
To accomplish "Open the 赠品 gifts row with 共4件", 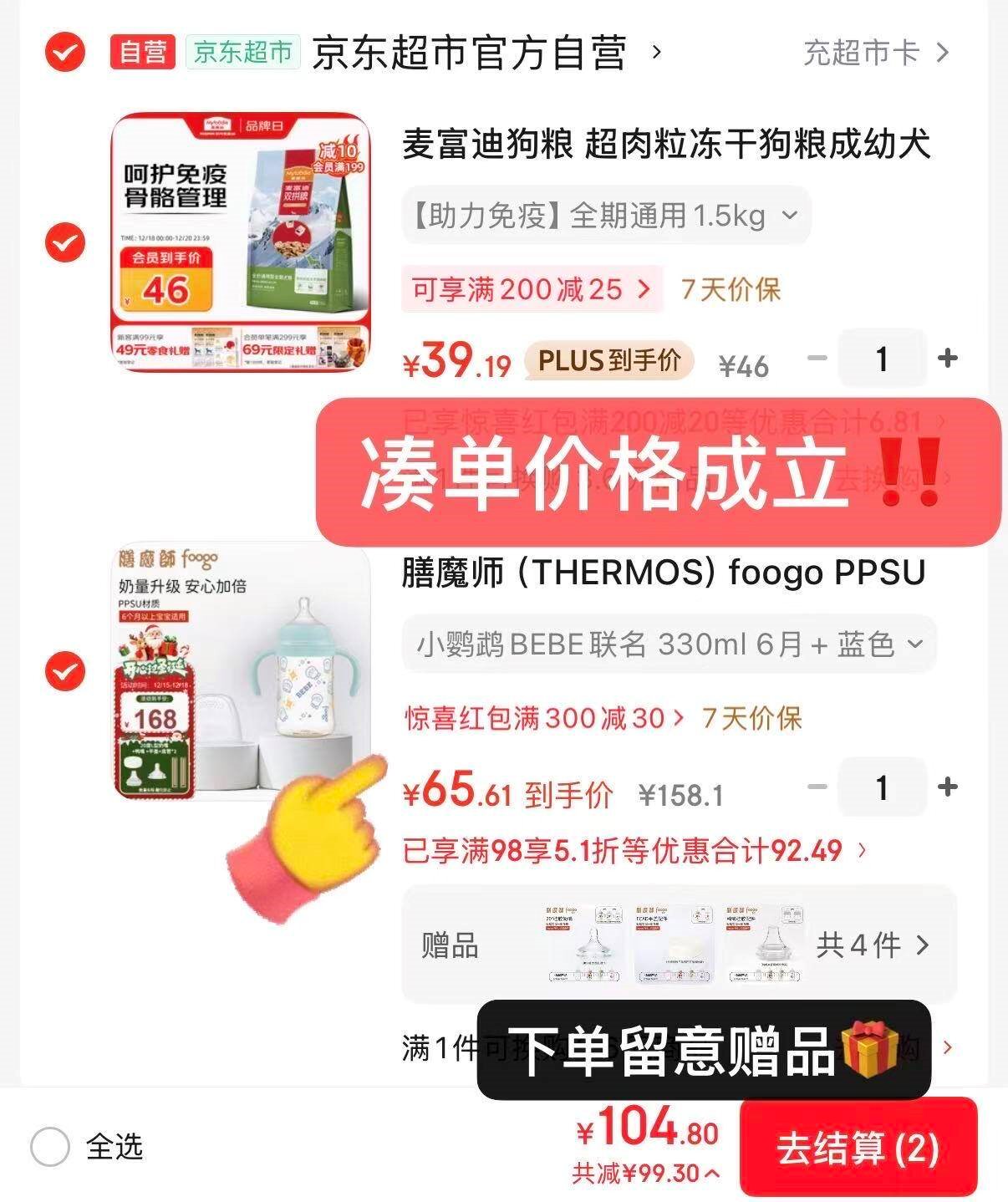I will (x=679, y=945).
